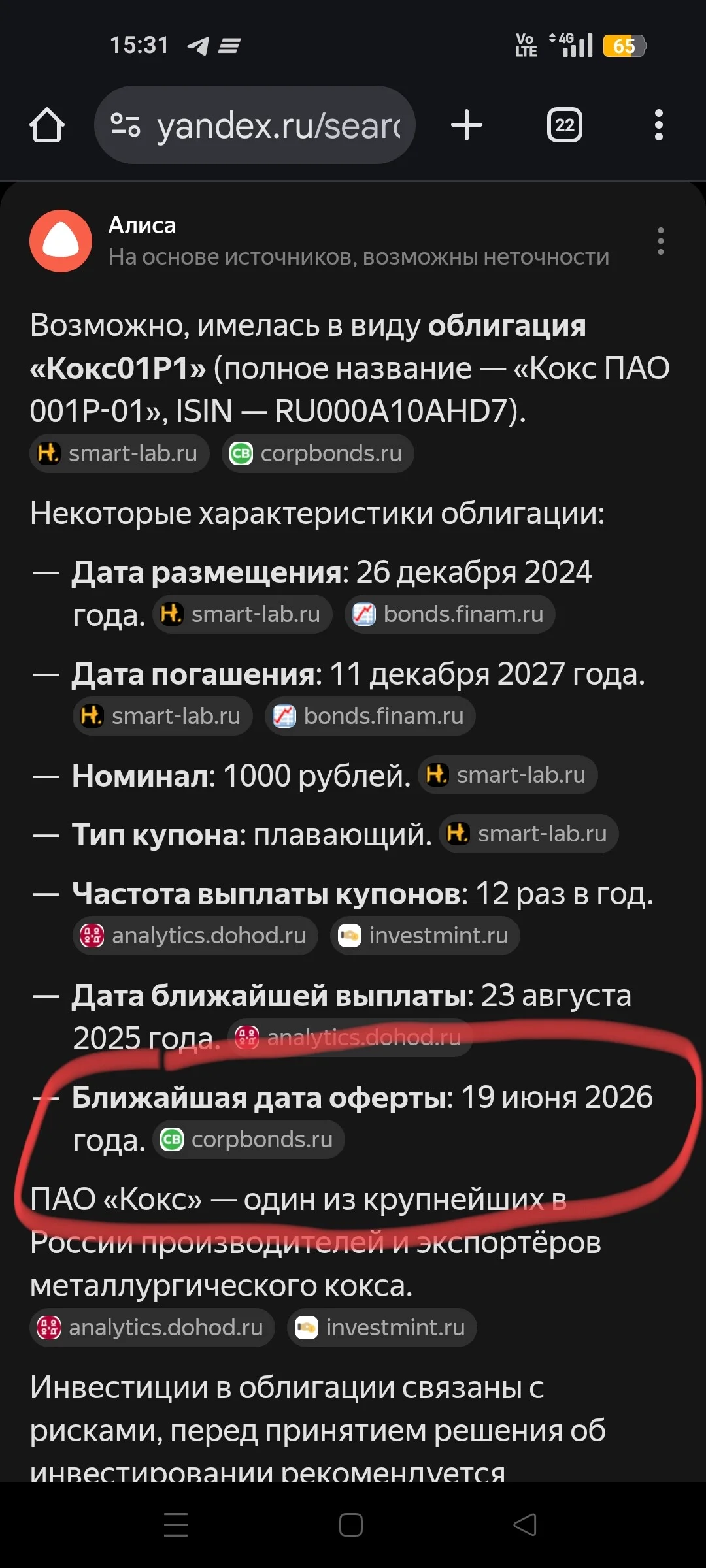Open investmint.ru source for Частота выплаты купонов

coord(425,936)
